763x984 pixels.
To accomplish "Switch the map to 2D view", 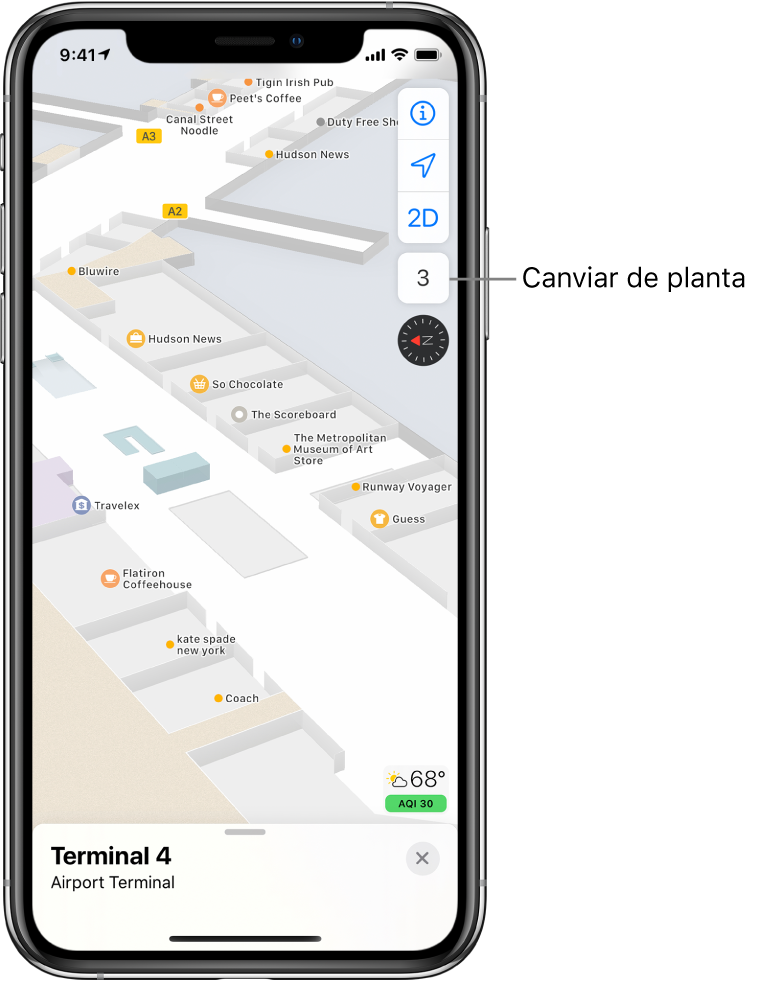I will tap(423, 218).
